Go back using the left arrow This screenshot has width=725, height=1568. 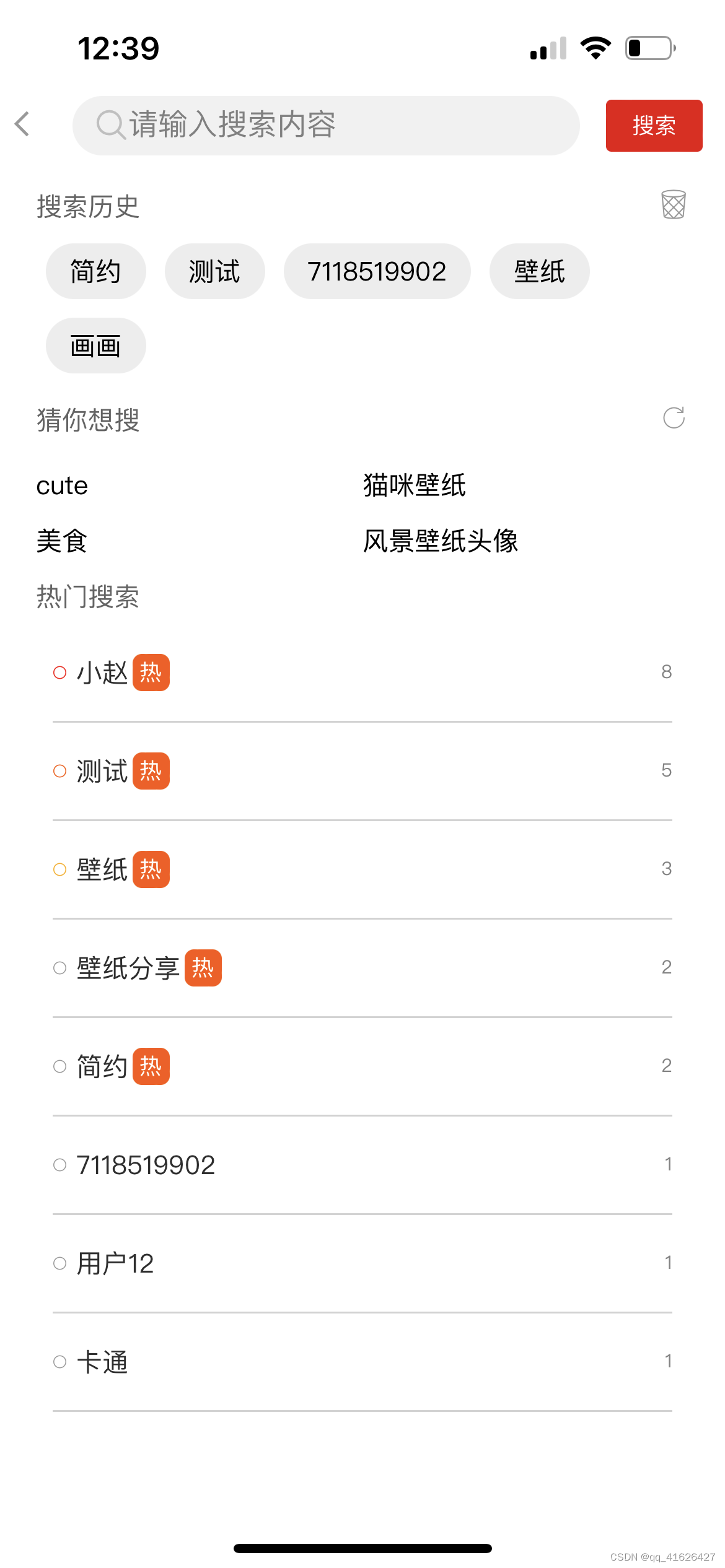pyautogui.click(x=23, y=124)
